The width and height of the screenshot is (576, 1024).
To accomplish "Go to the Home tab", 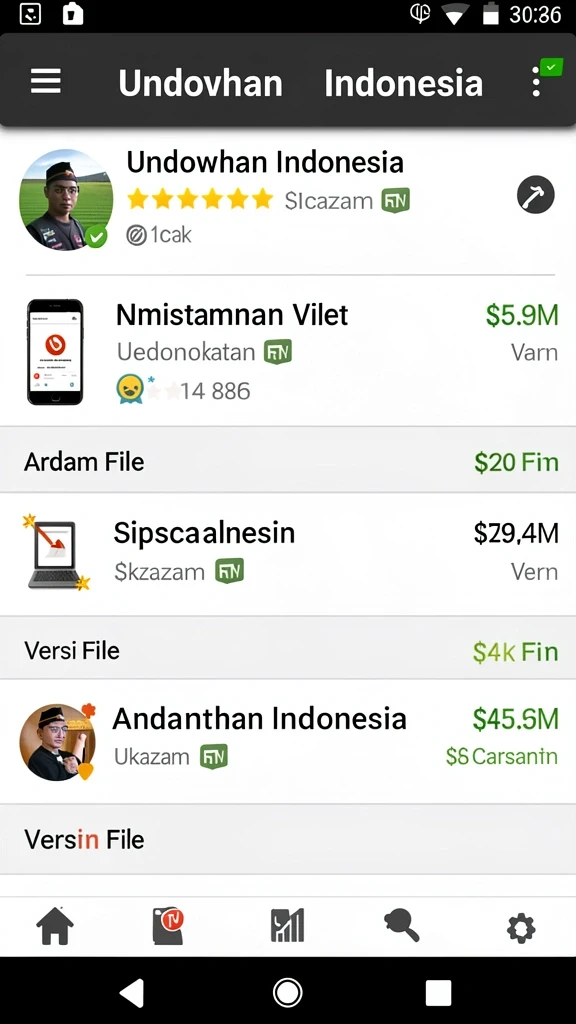I will coord(55,926).
